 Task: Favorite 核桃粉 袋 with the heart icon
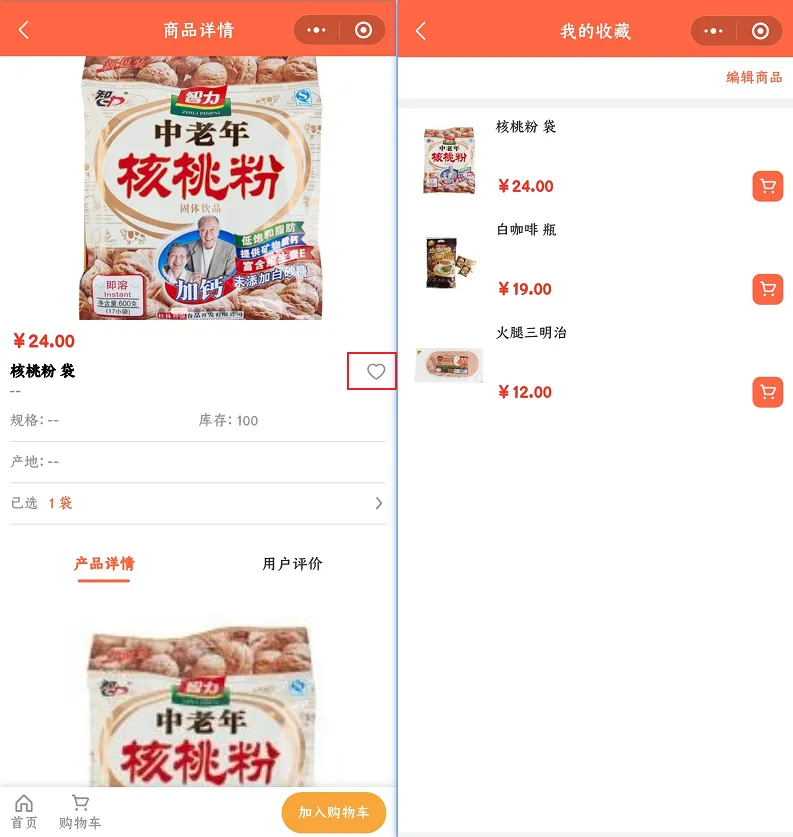click(x=376, y=372)
